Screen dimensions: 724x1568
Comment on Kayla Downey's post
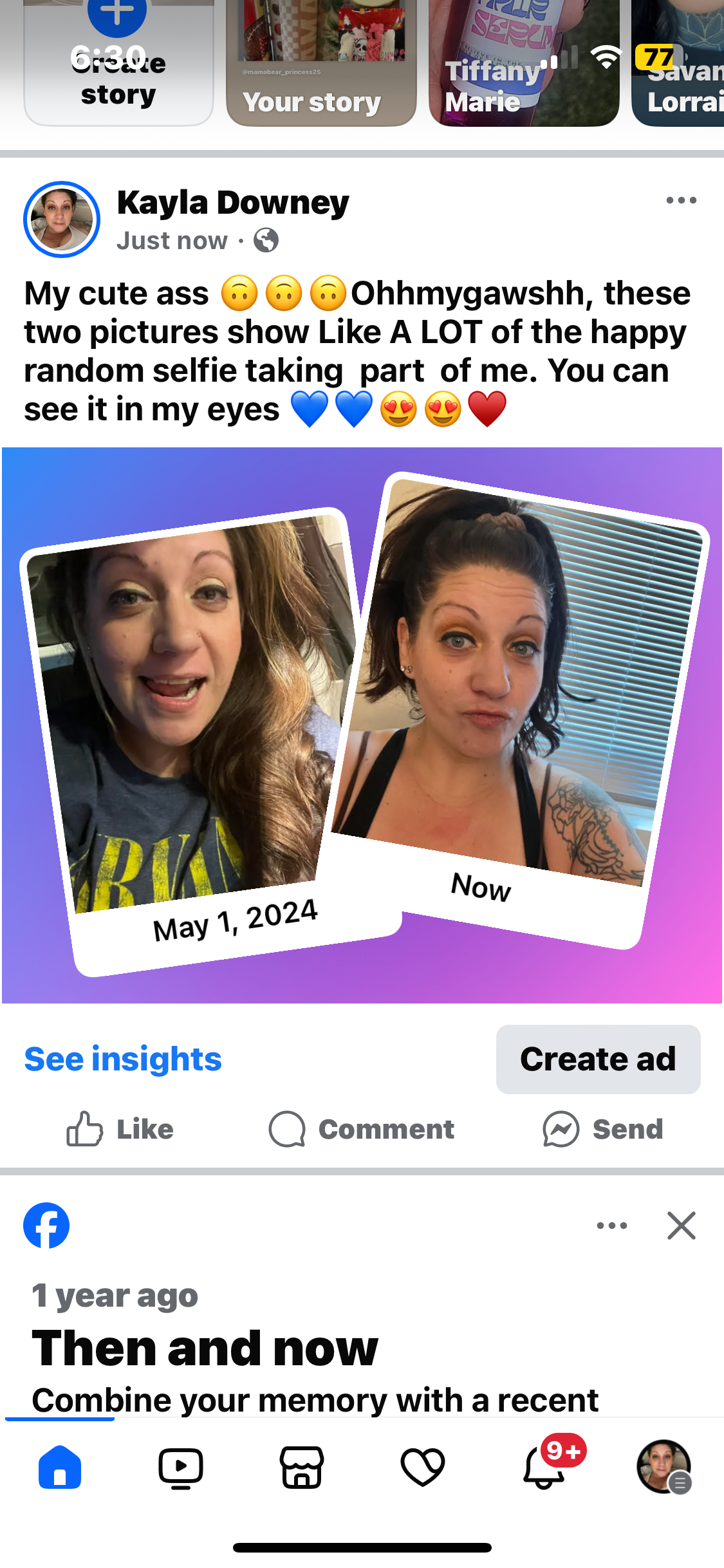point(362,1129)
